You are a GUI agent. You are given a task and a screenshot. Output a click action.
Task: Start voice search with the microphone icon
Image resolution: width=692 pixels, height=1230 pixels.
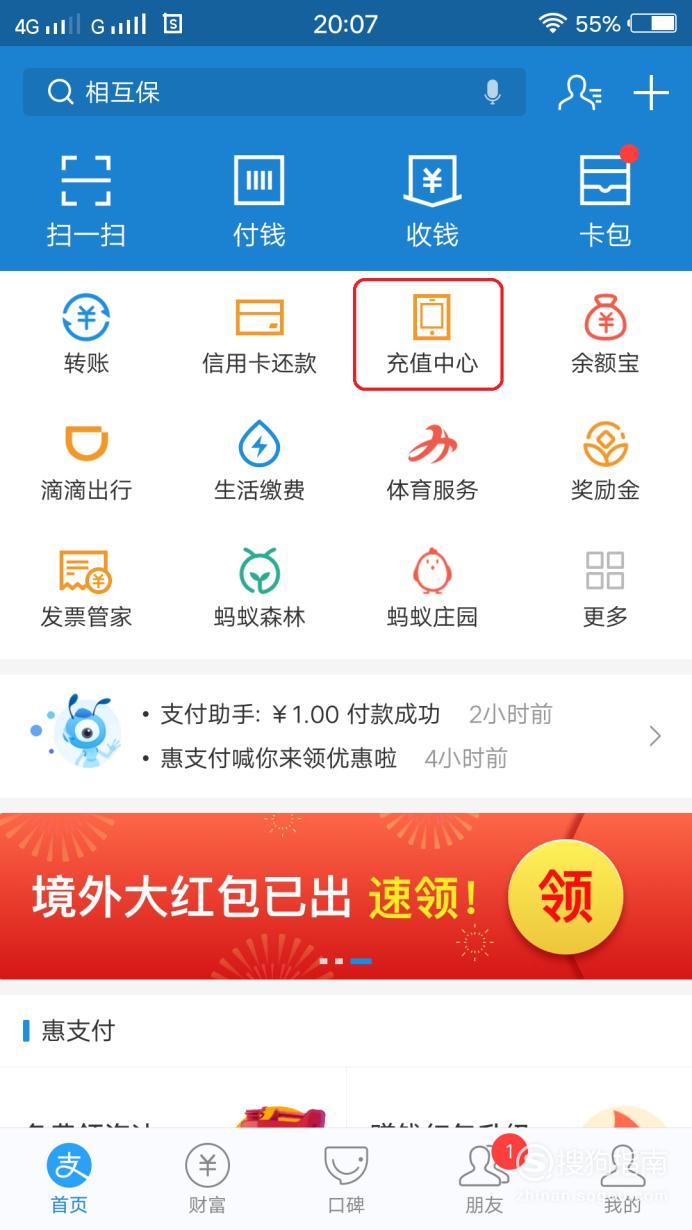point(492,93)
